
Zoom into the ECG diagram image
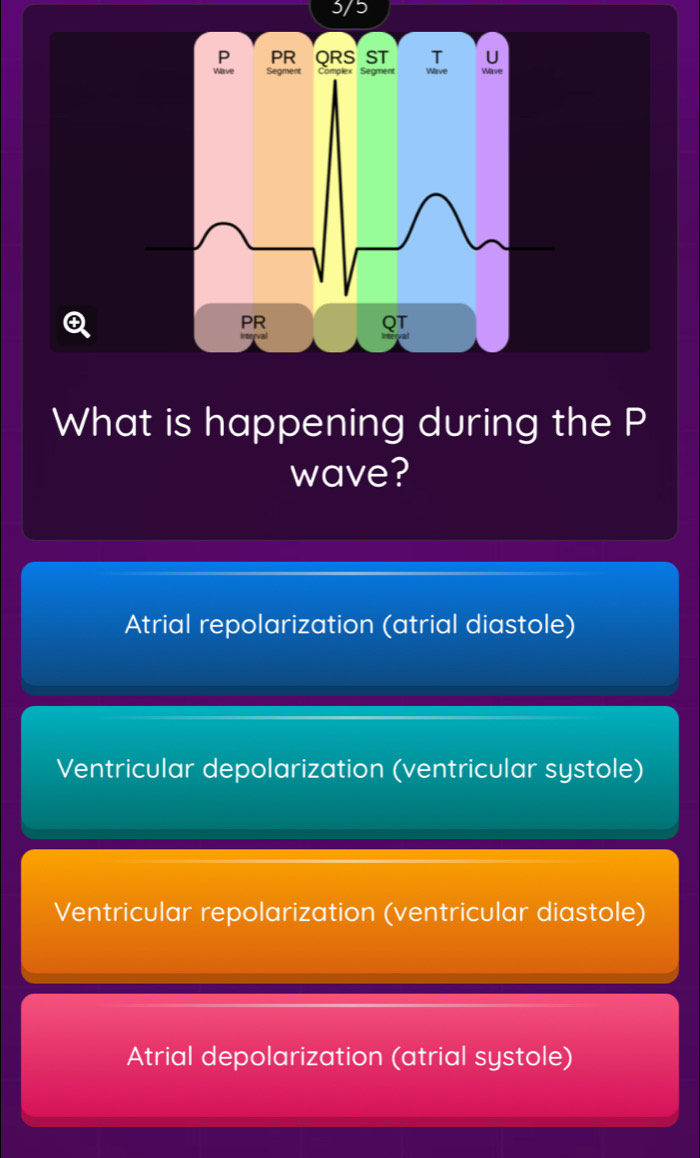pos(77,324)
